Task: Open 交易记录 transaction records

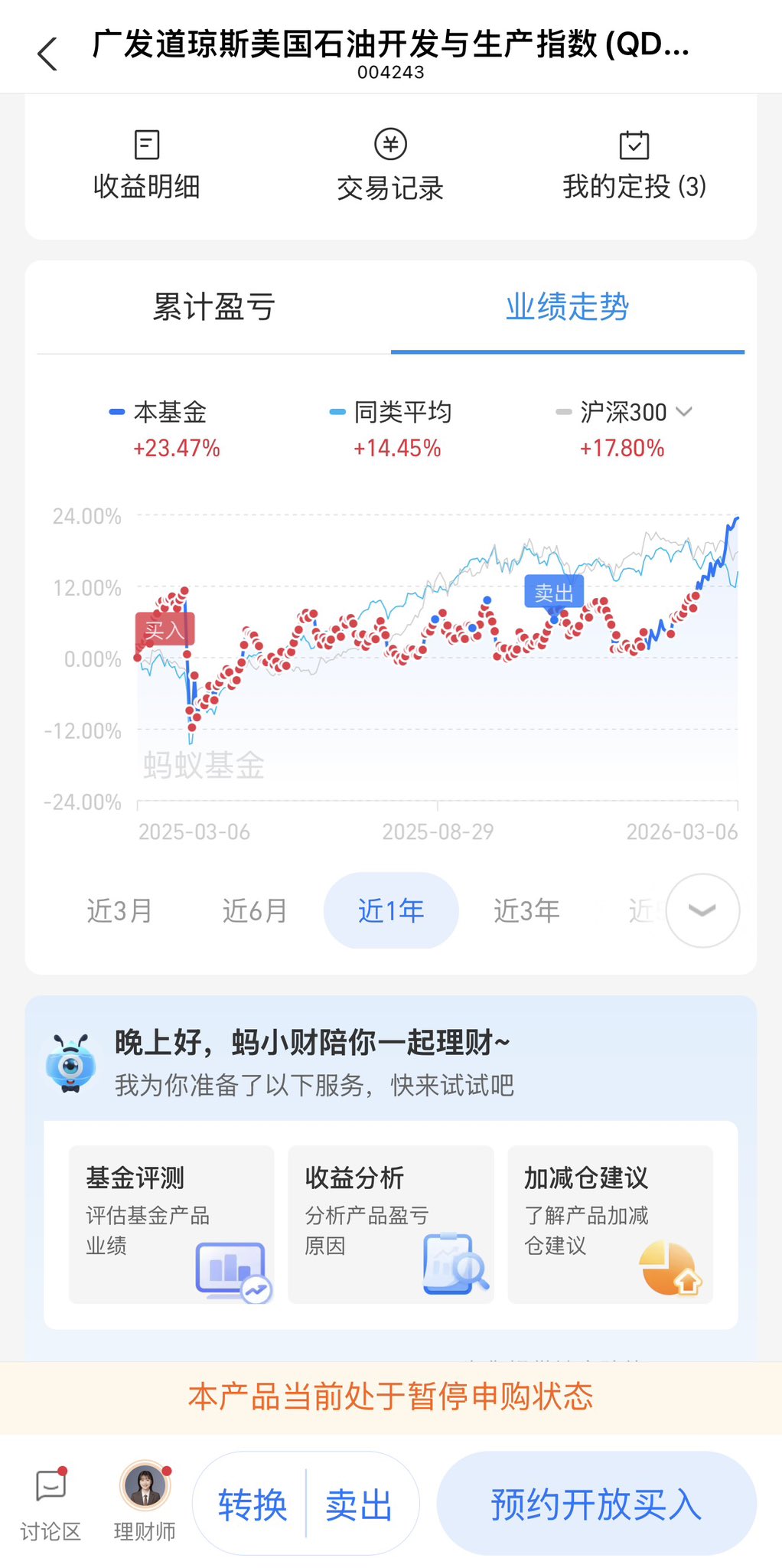Action: tap(390, 165)
